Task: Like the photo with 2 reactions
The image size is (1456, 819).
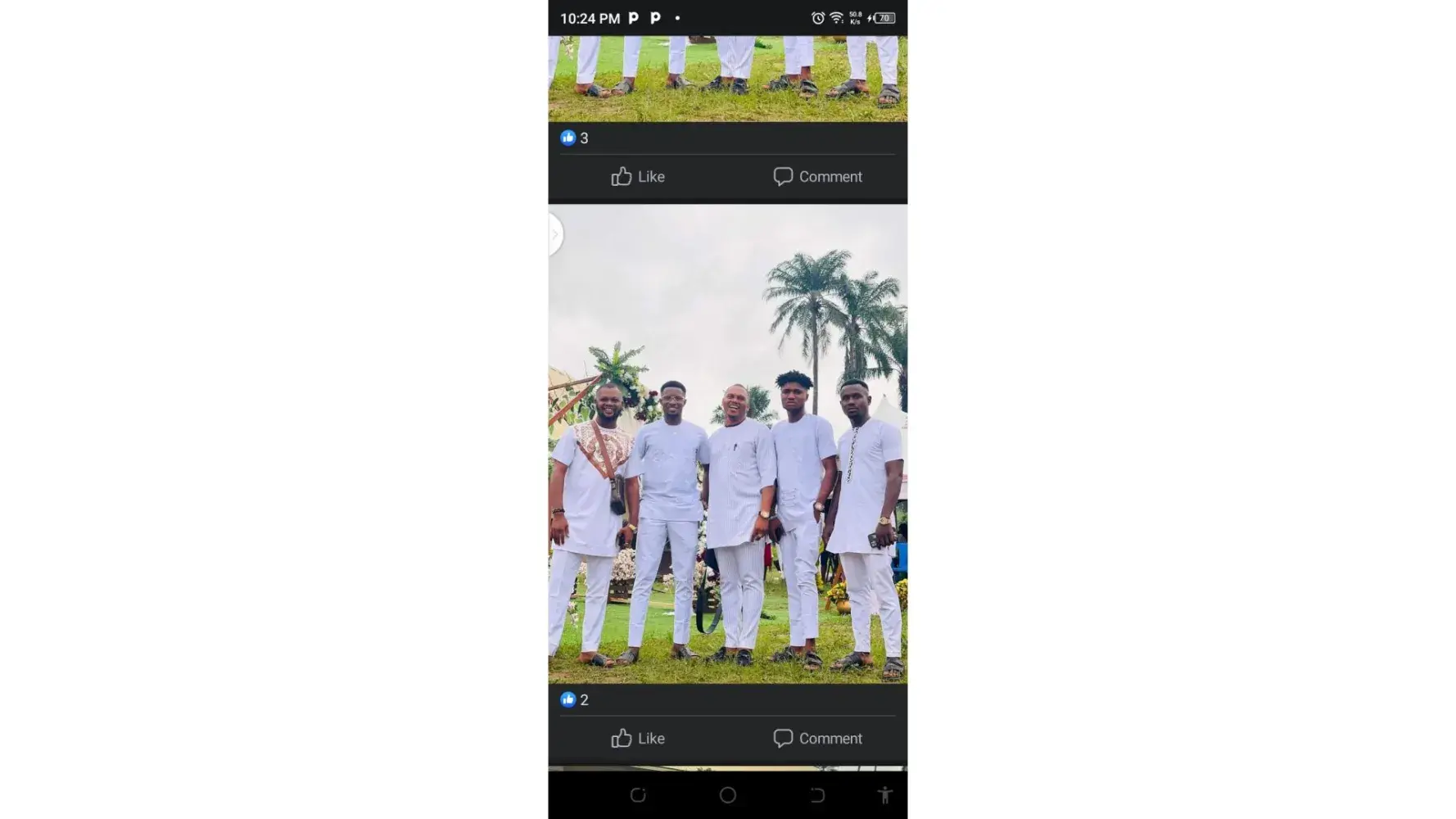Action: coord(638,738)
